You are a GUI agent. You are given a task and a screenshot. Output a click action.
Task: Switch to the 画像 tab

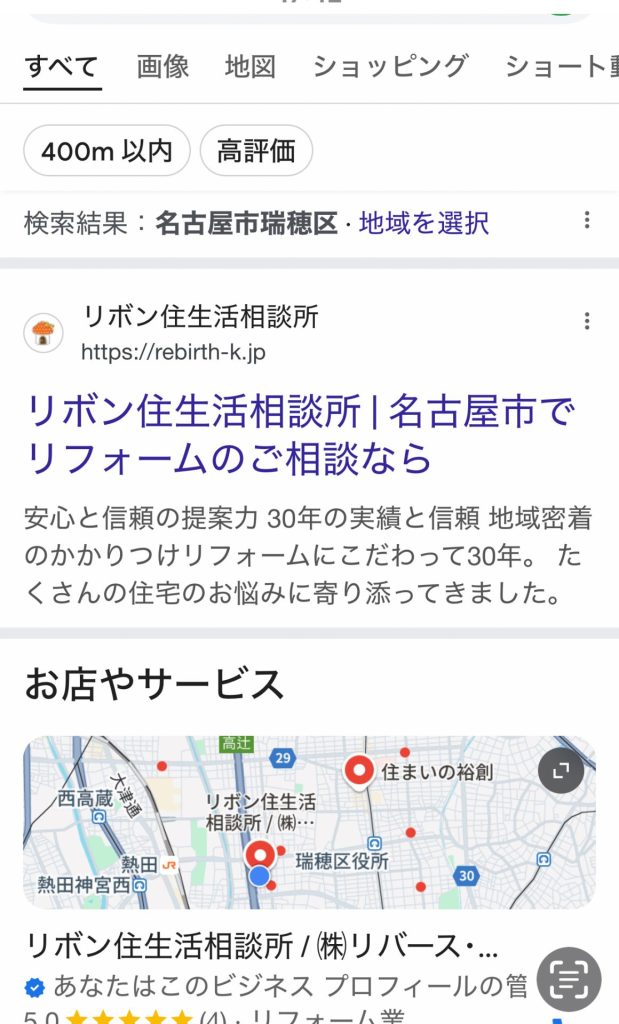(163, 67)
